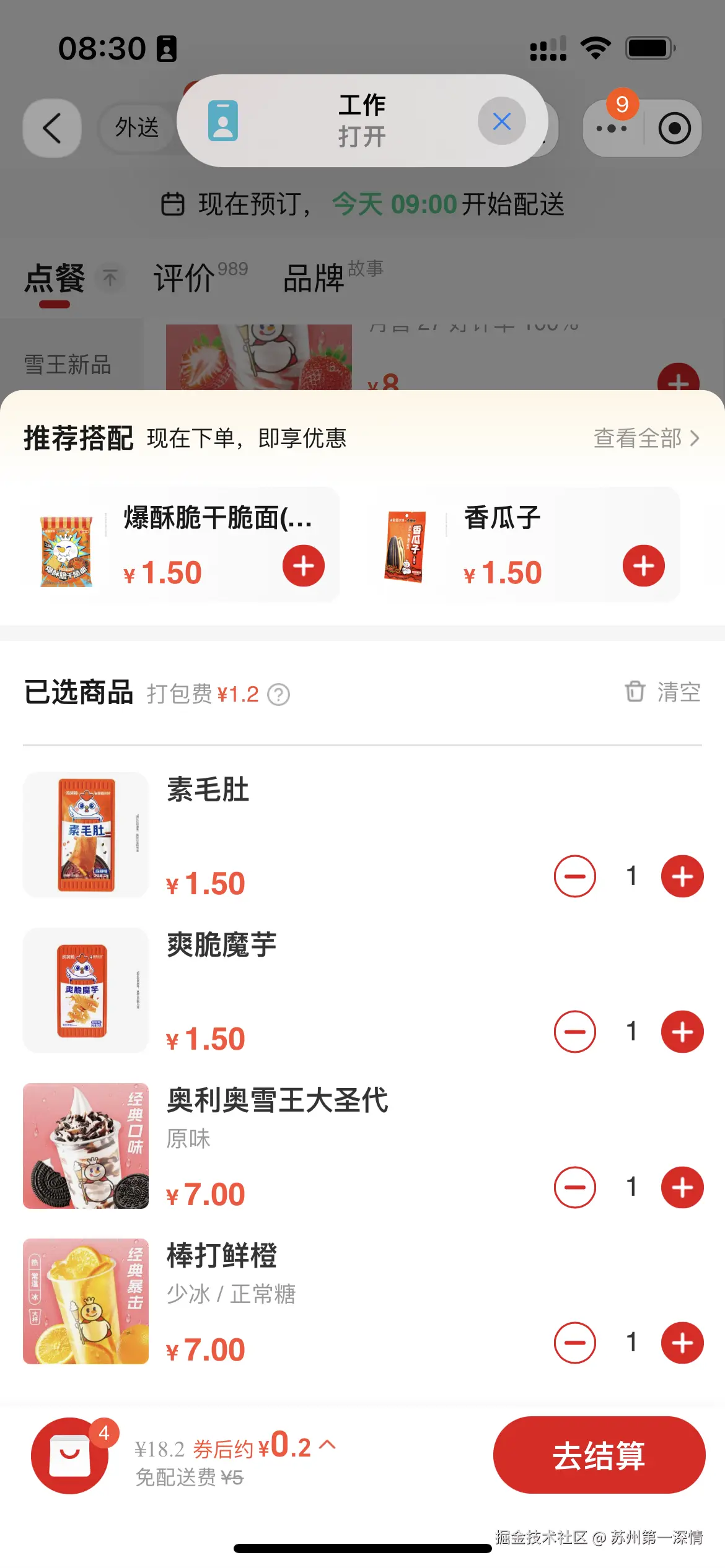This screenshot has height=1568, width=725.
Task: Click the trash icon to clear selected items
Action: pyautogui.click(x=635, y=692)
